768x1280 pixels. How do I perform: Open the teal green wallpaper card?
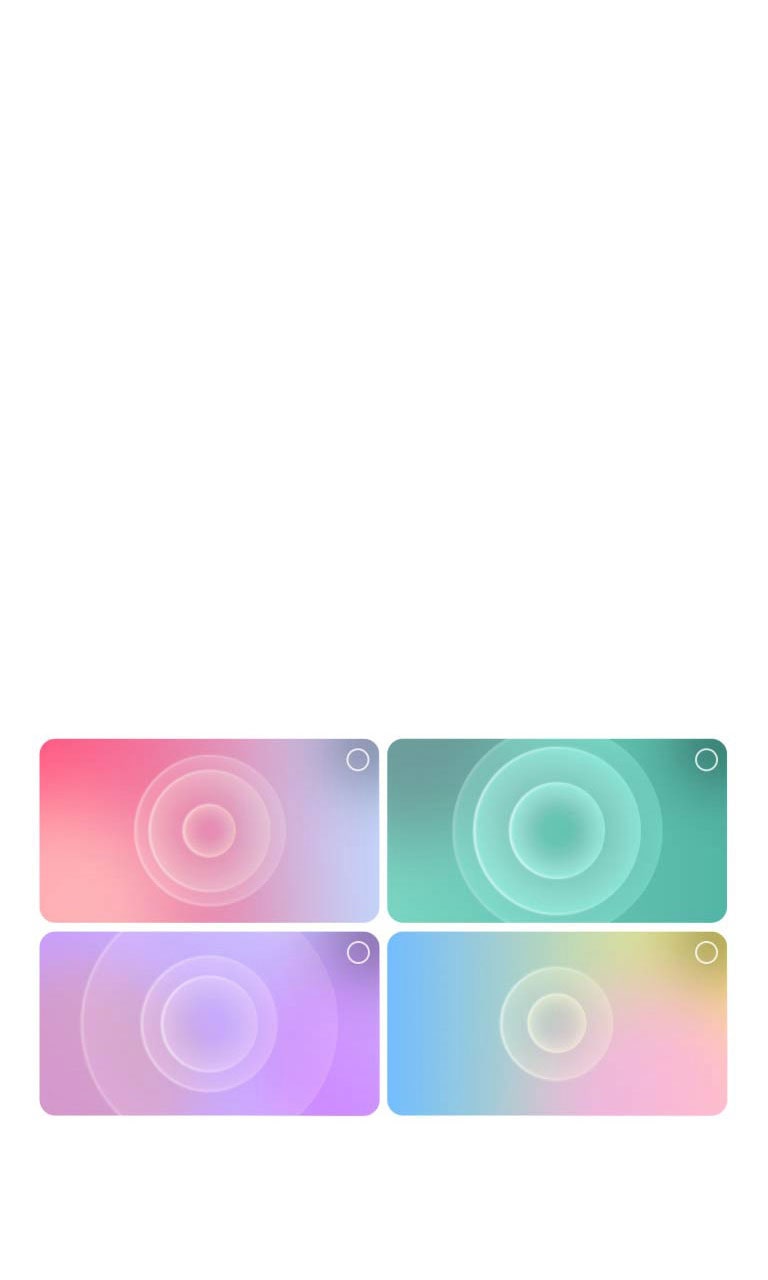(557, 830)
